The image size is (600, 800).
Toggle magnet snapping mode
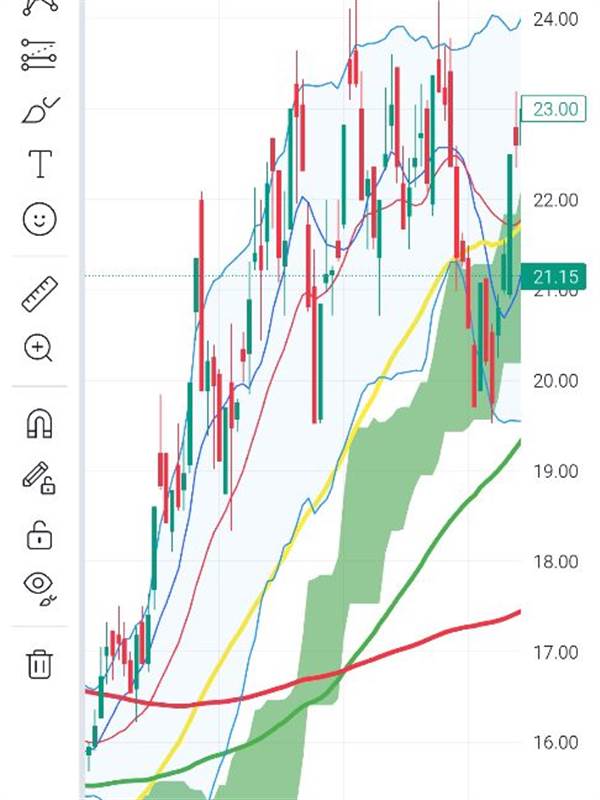pyautogui.click(x=40, y=423)
